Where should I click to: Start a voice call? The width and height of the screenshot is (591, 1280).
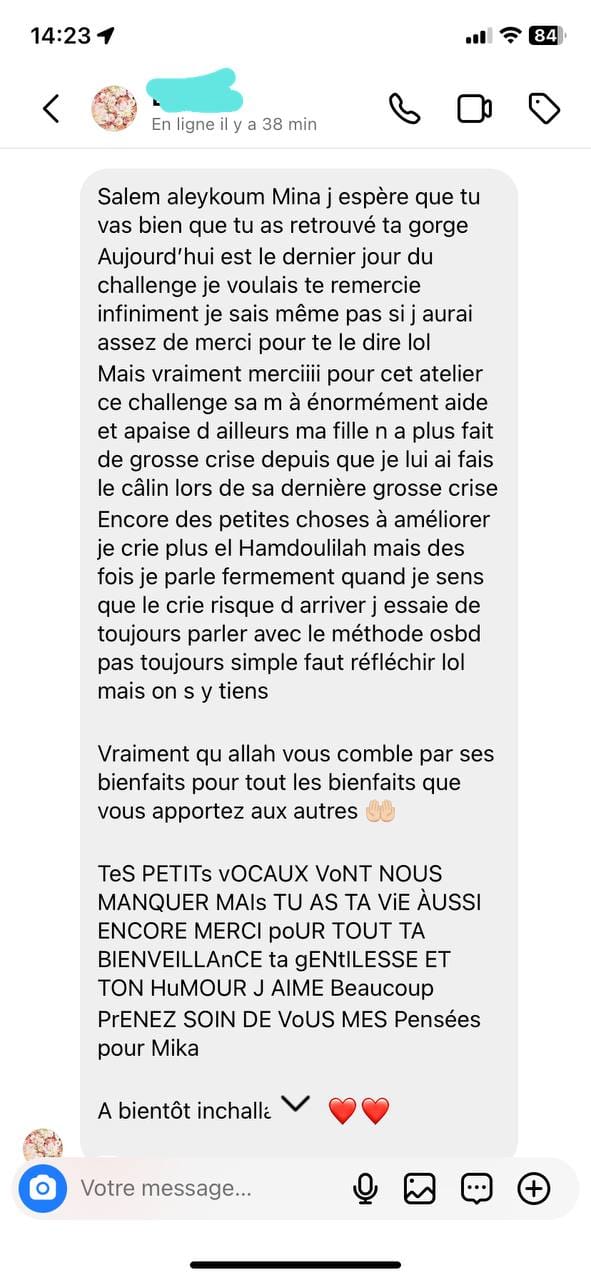pyautogui.click(x=404, y=109)
